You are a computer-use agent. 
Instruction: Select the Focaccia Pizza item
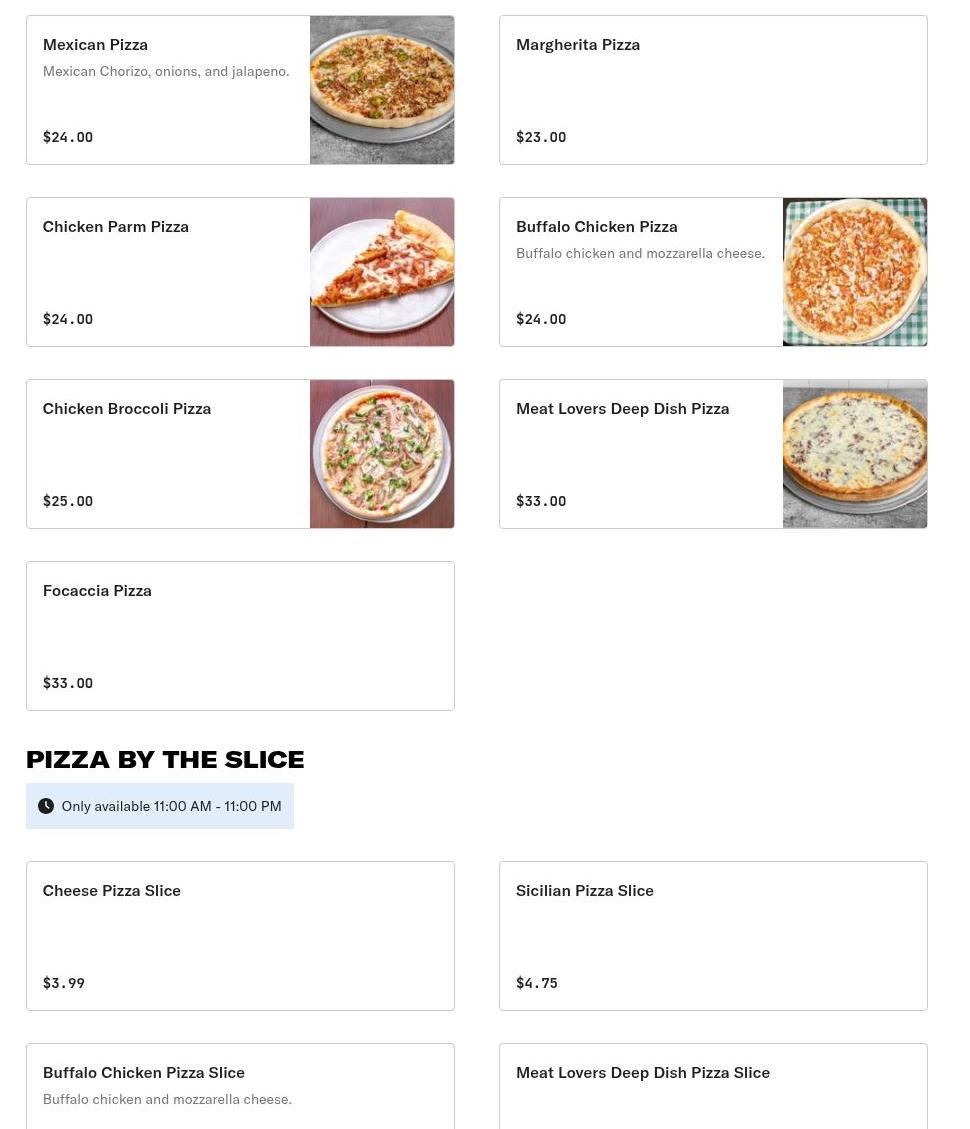coord(240,636)
